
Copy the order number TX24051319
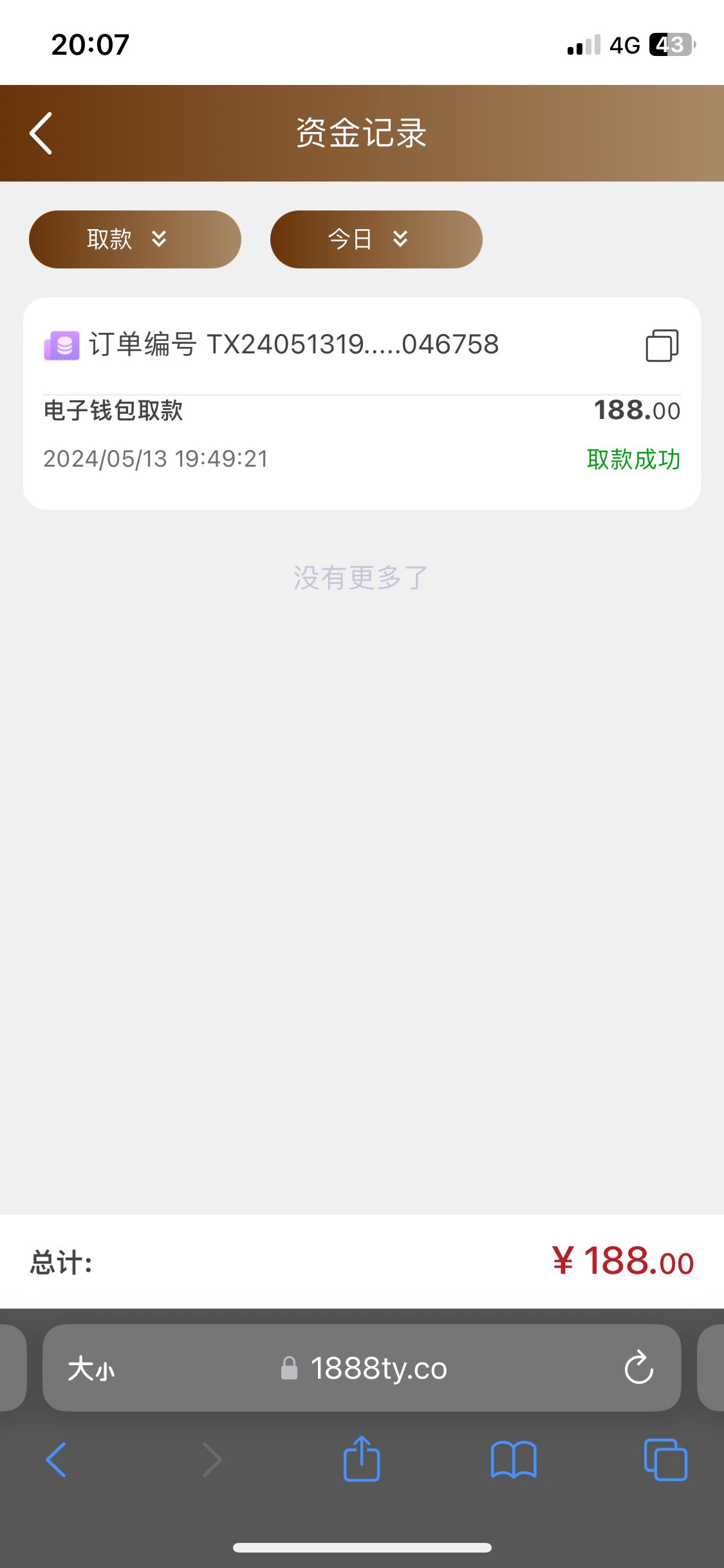pyautogui.click(x=662, y=346)
